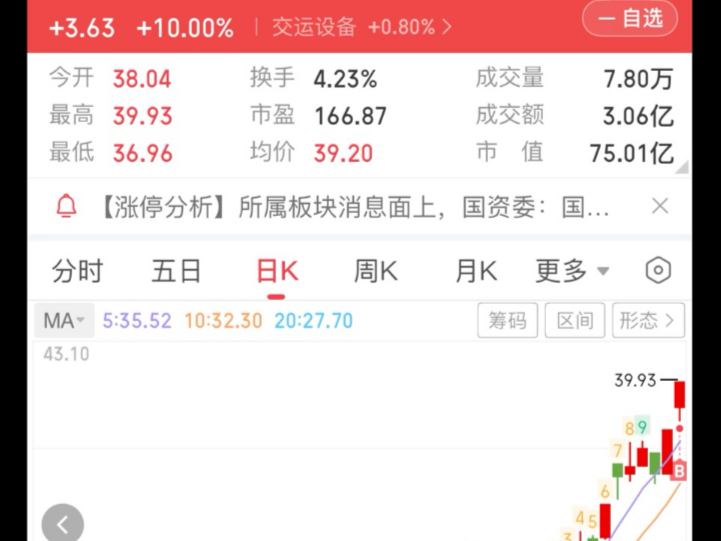Switch to the 五日 chart tab
Image resolution: width=721 pixels, height=541 pixels.
pyautogui.click(x=177, y=271)
